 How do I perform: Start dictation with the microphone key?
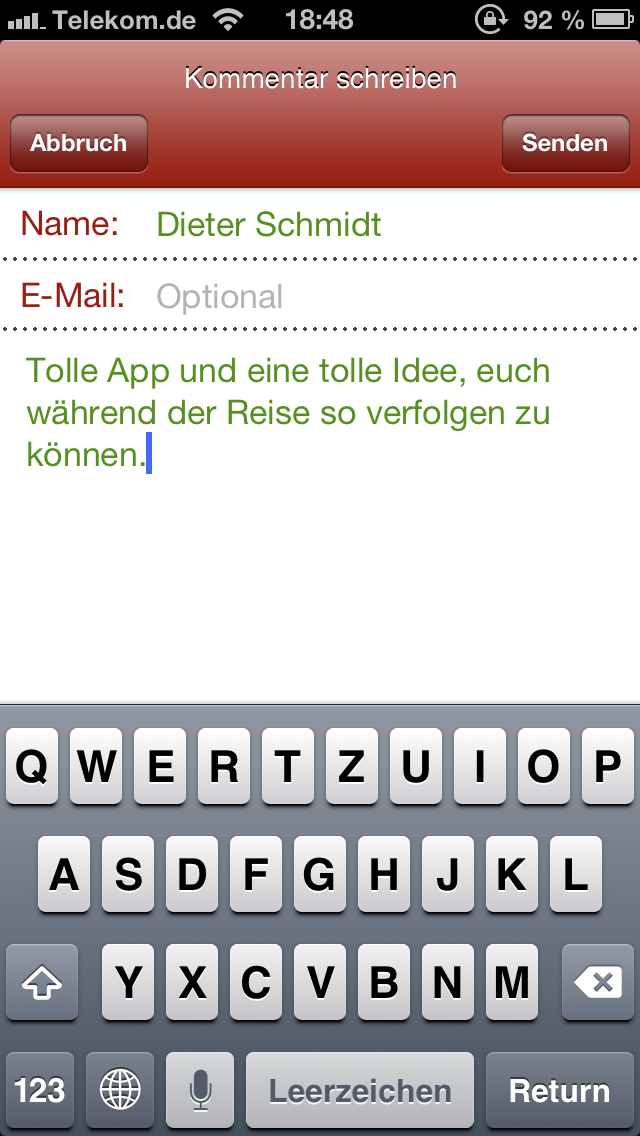point(200,1090)
